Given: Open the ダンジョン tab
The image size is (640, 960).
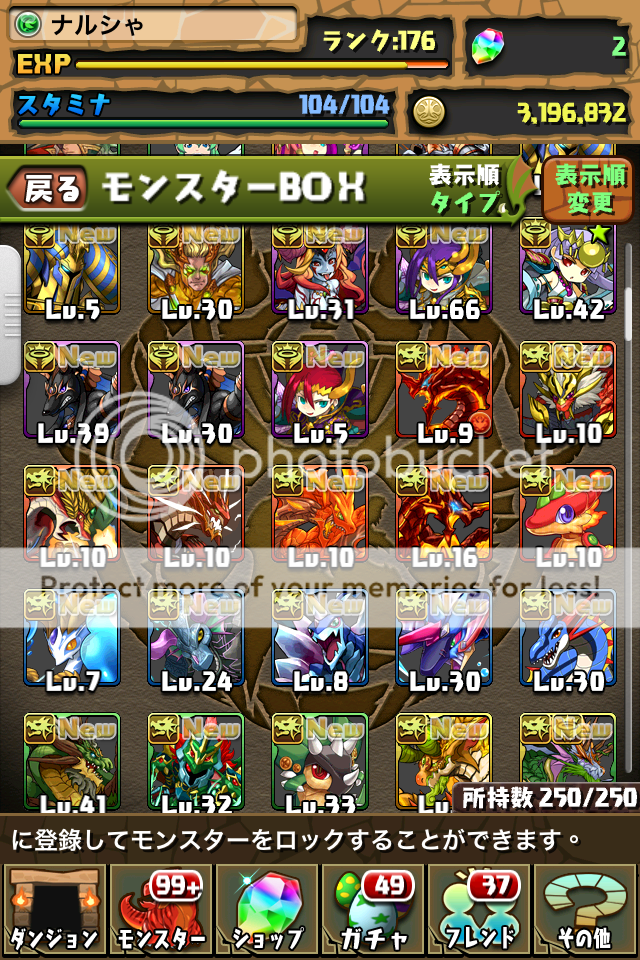Looking at the screenshot, I should click(x=54, y=908).
